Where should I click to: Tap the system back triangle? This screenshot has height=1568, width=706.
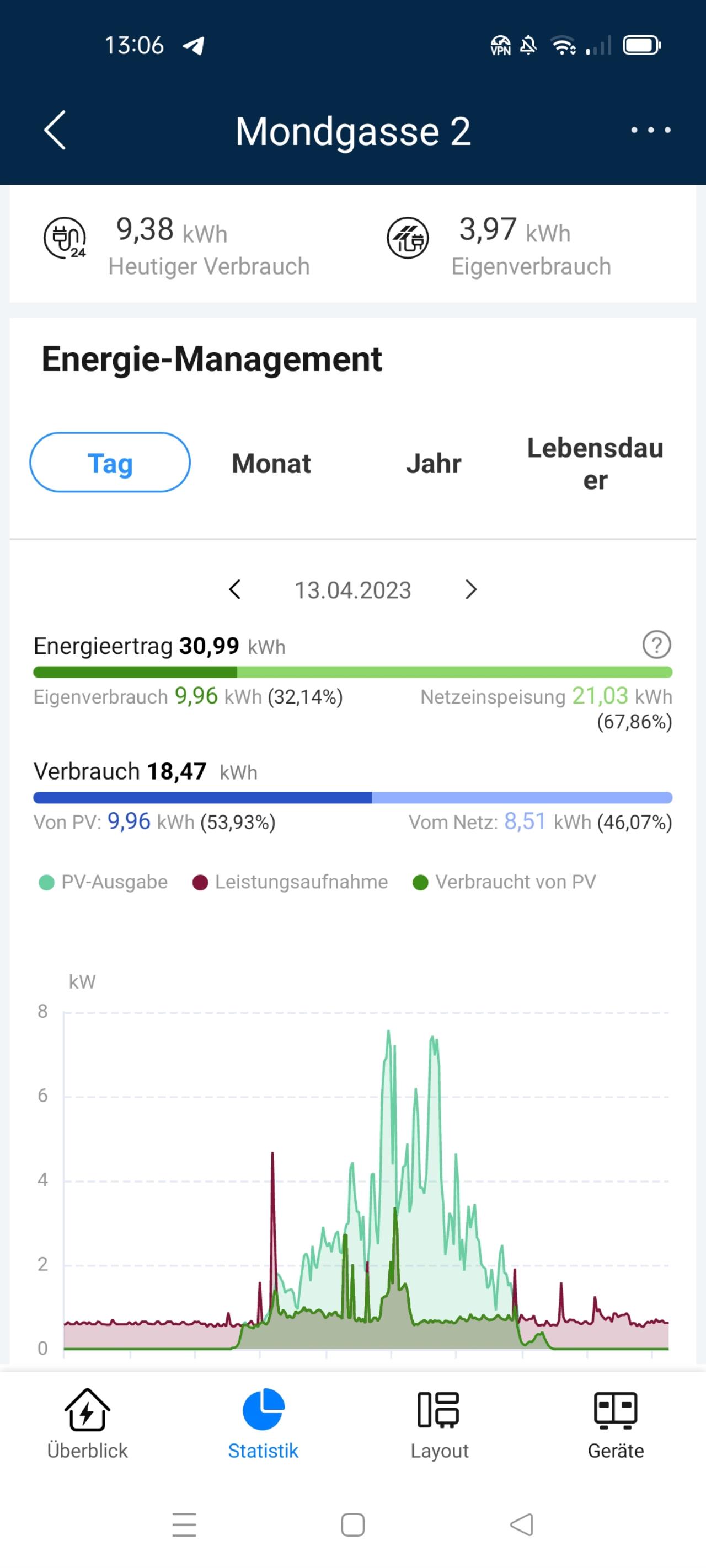pyautogui.click(x=521, y=1525)
